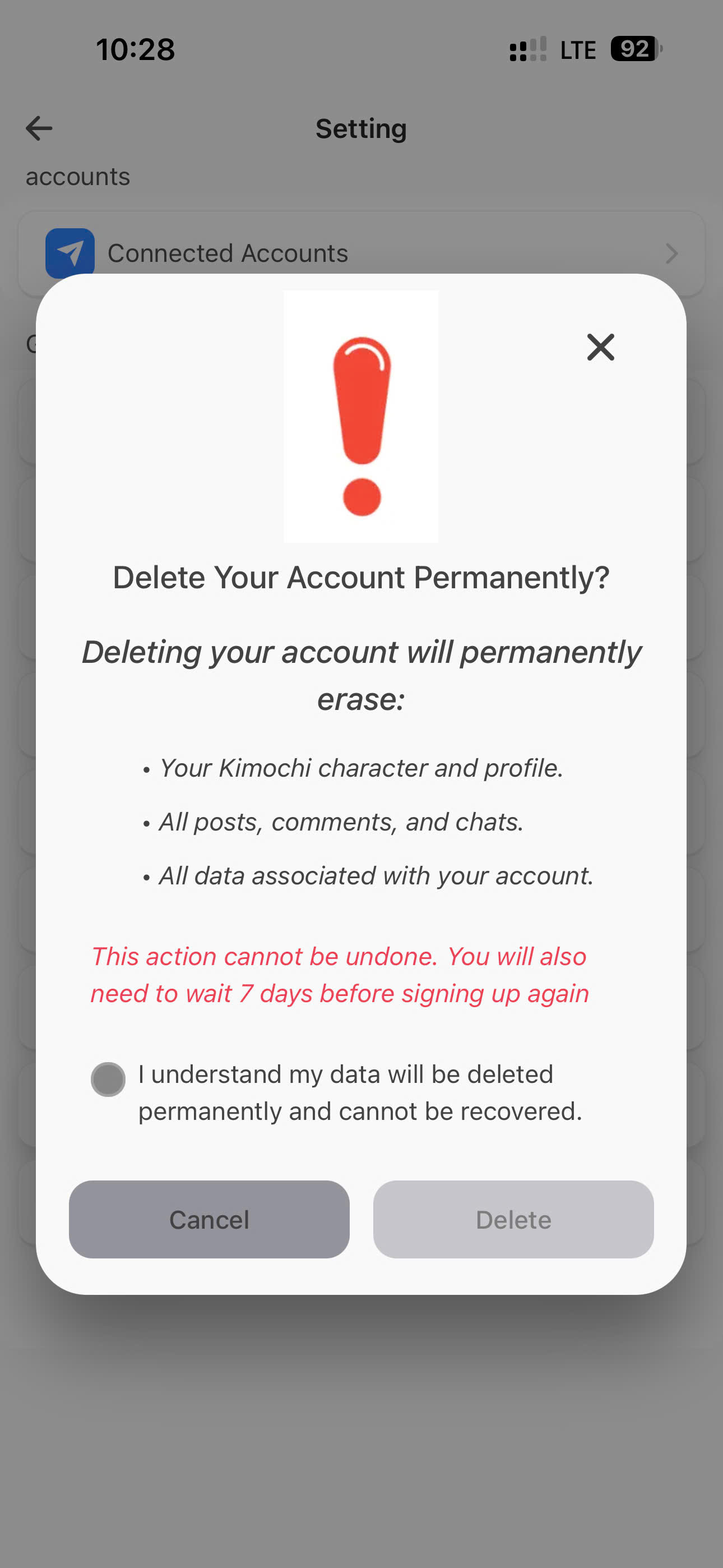Open the Setting screen title
The image size is (723, 1568).
tap(361, 128)
